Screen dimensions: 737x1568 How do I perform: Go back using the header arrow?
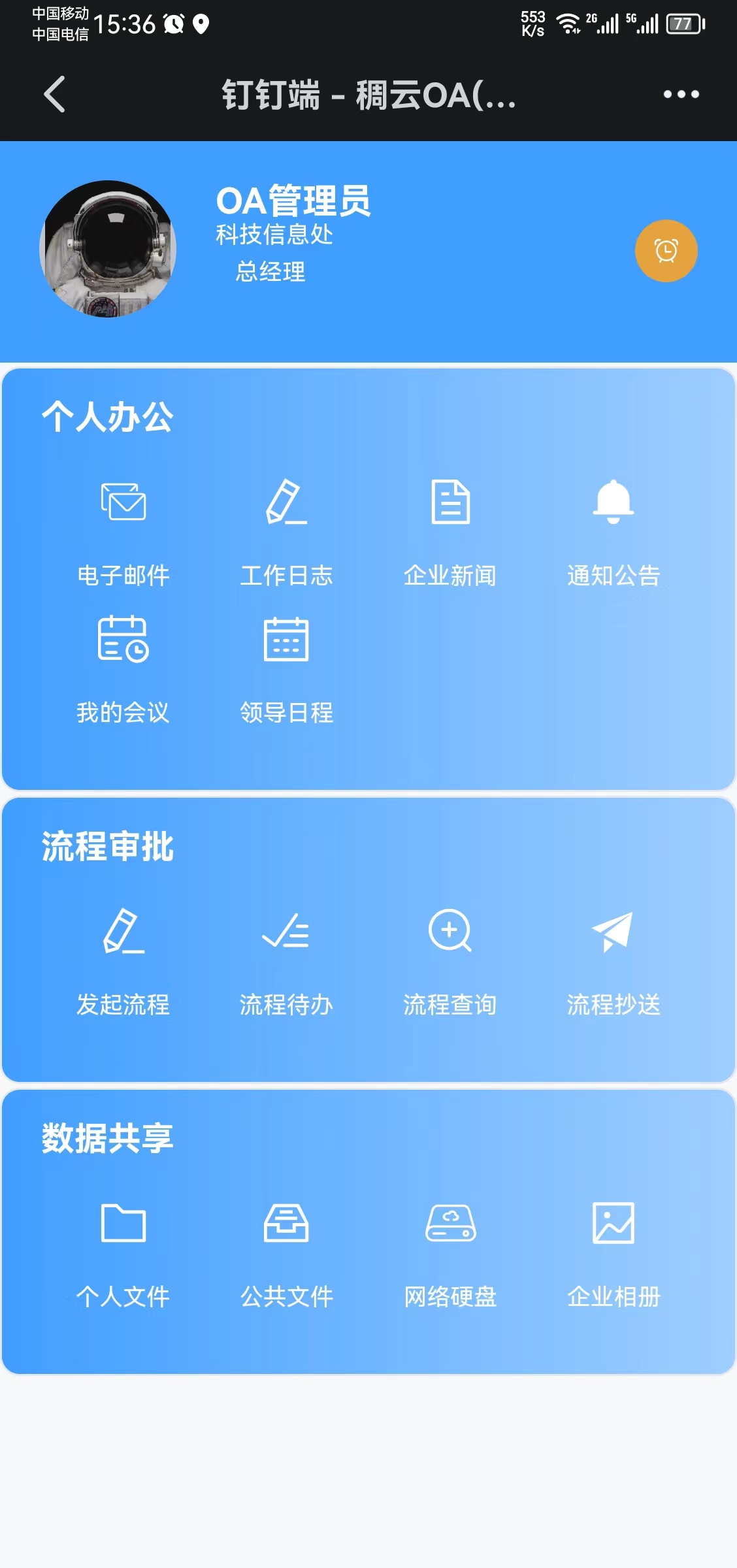coord(55,95)
